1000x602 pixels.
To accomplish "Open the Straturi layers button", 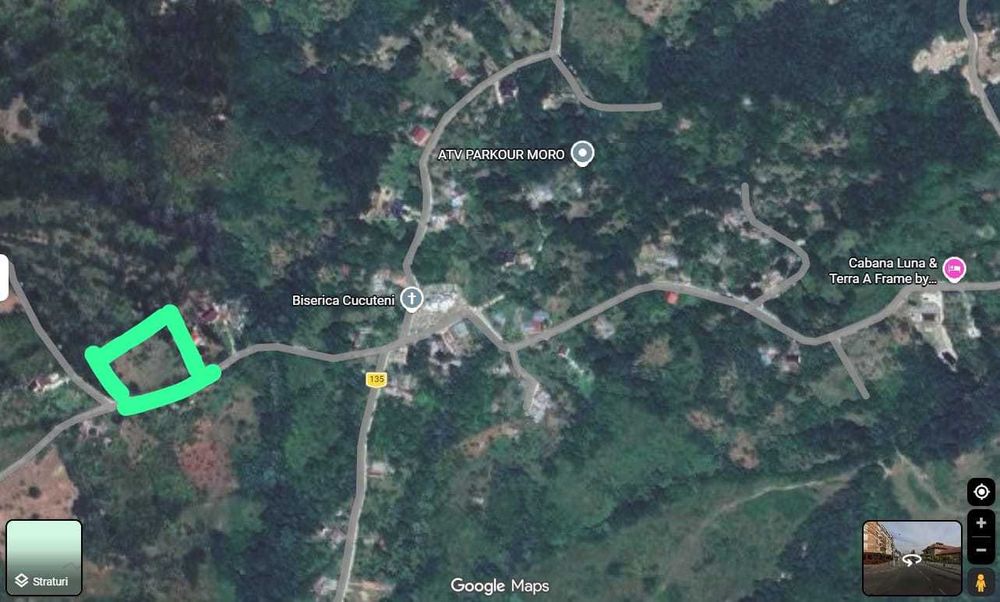I will pos(44,557).
